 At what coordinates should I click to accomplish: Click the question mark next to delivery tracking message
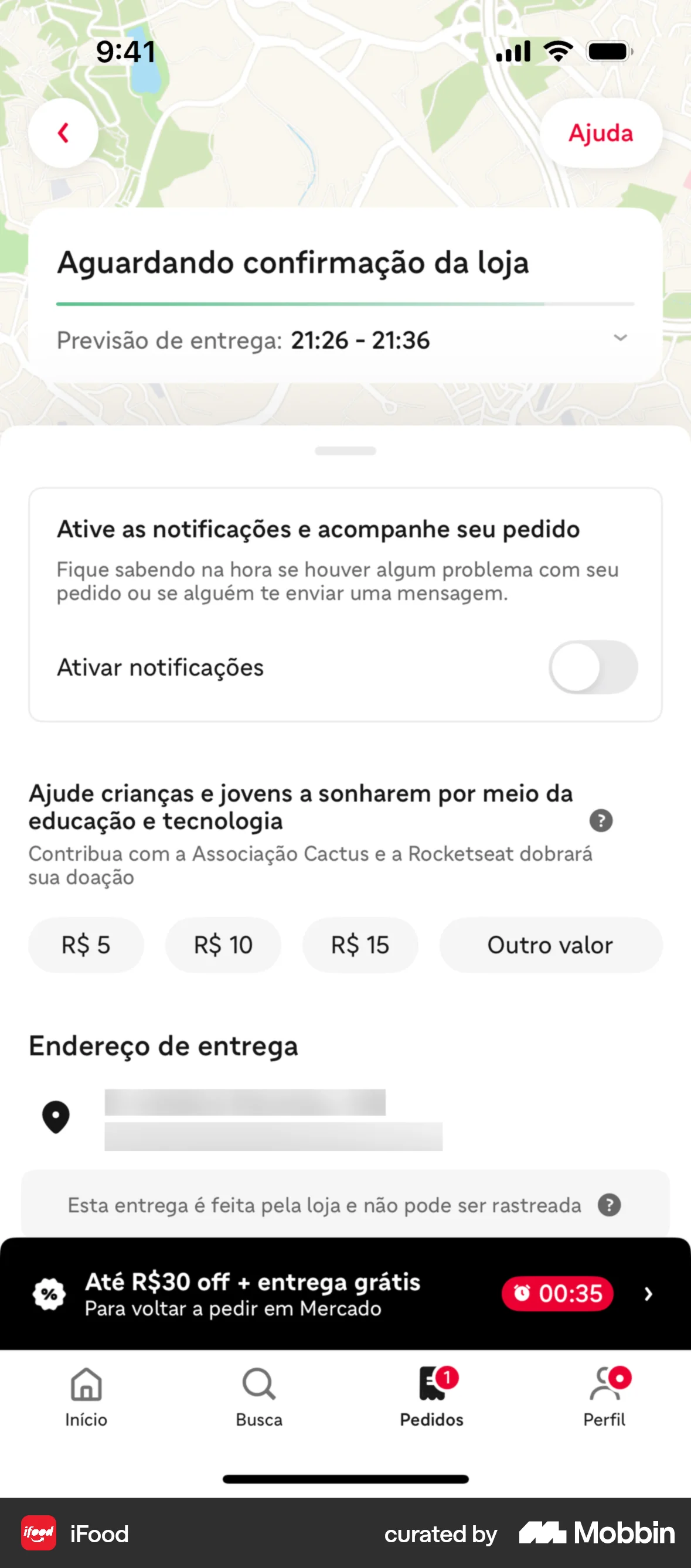tap(610, 1204)
